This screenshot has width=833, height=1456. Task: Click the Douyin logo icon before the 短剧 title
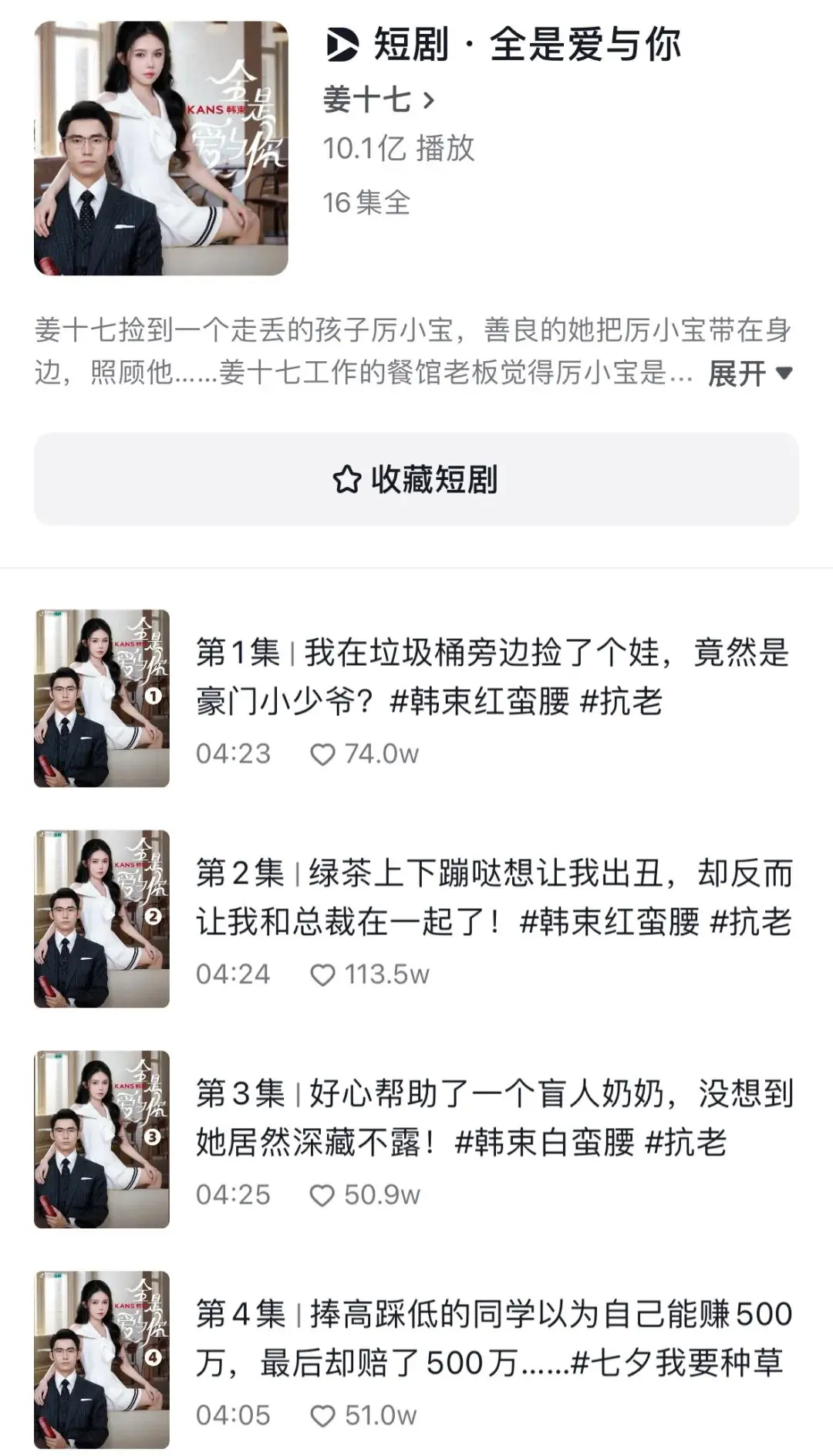(x=342, y=44)
